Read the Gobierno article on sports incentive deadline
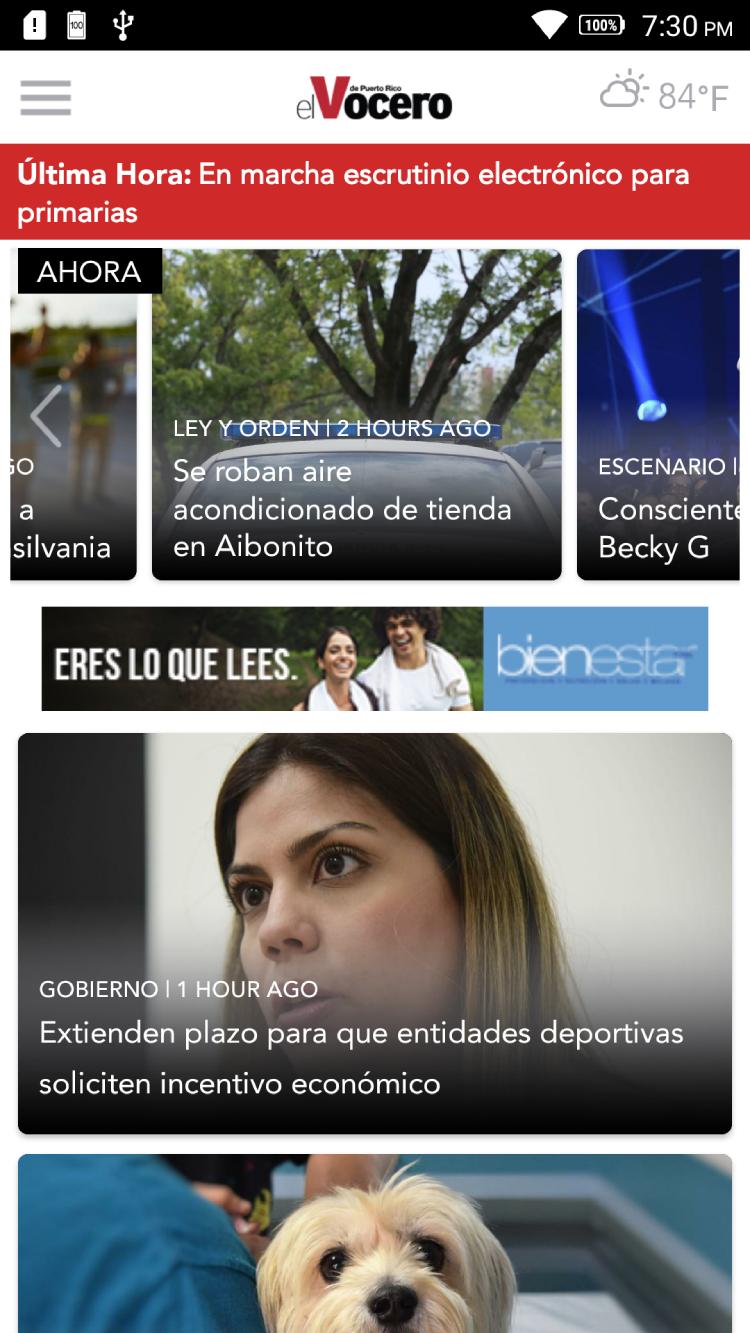 pyautogui.click(x=375, y=933)
